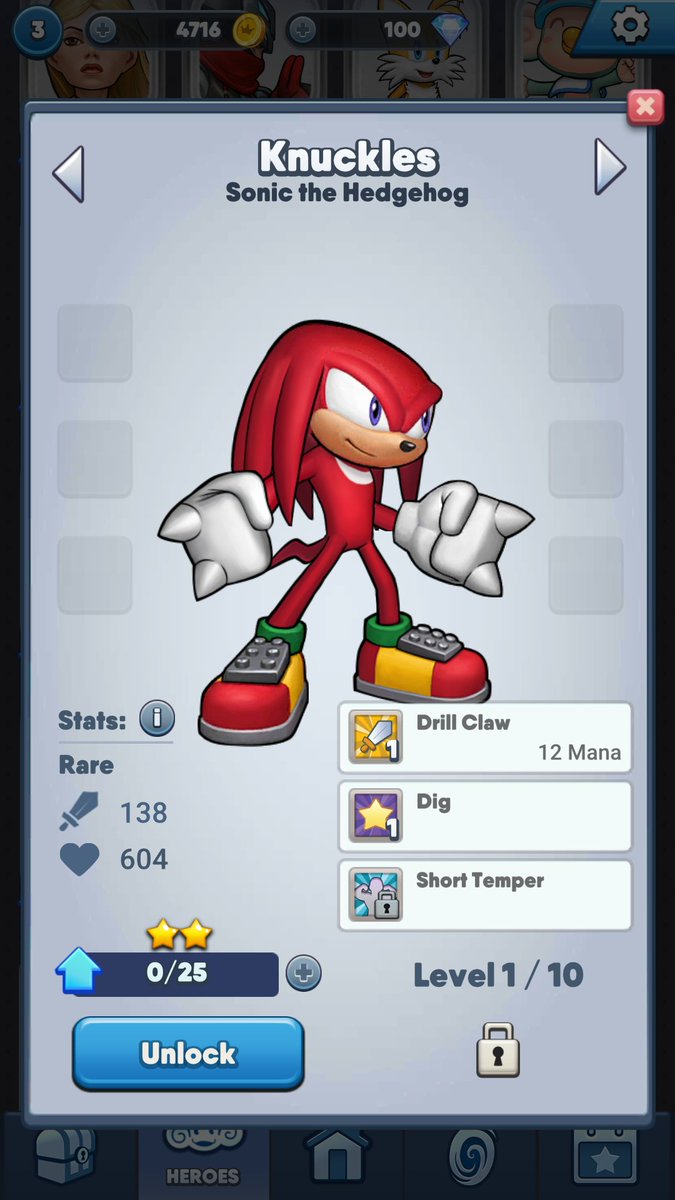The image size is (675, 1200).
Task: Go to the previous hero
Action: [68, 174]
